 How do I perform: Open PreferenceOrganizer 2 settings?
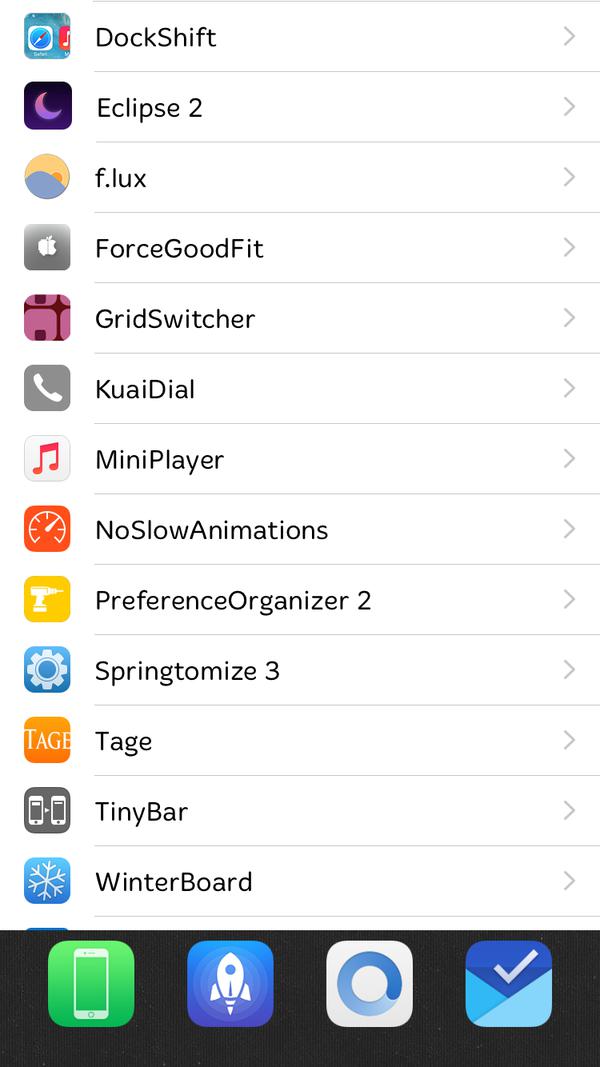click(x=300, y=600)
